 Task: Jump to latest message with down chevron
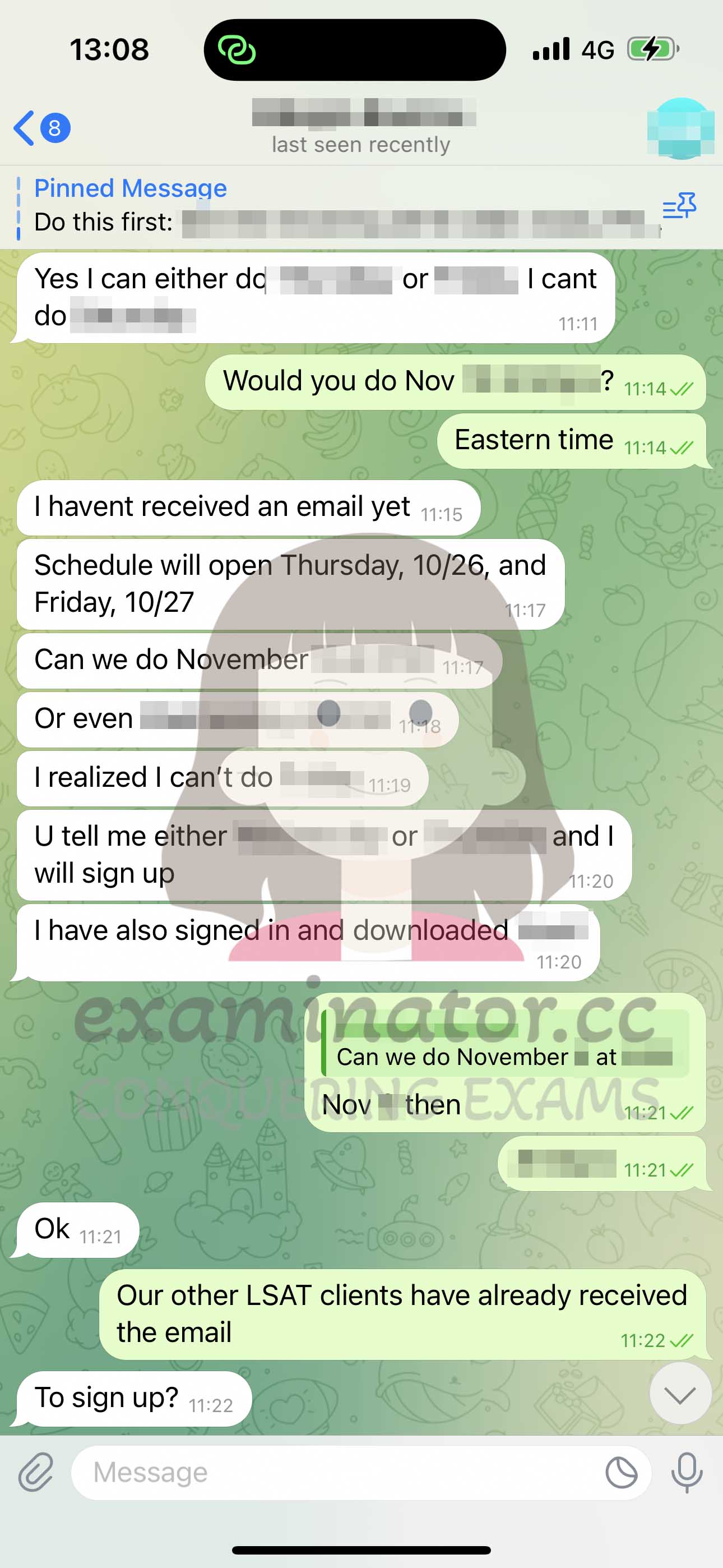(x=680, y=1395)
